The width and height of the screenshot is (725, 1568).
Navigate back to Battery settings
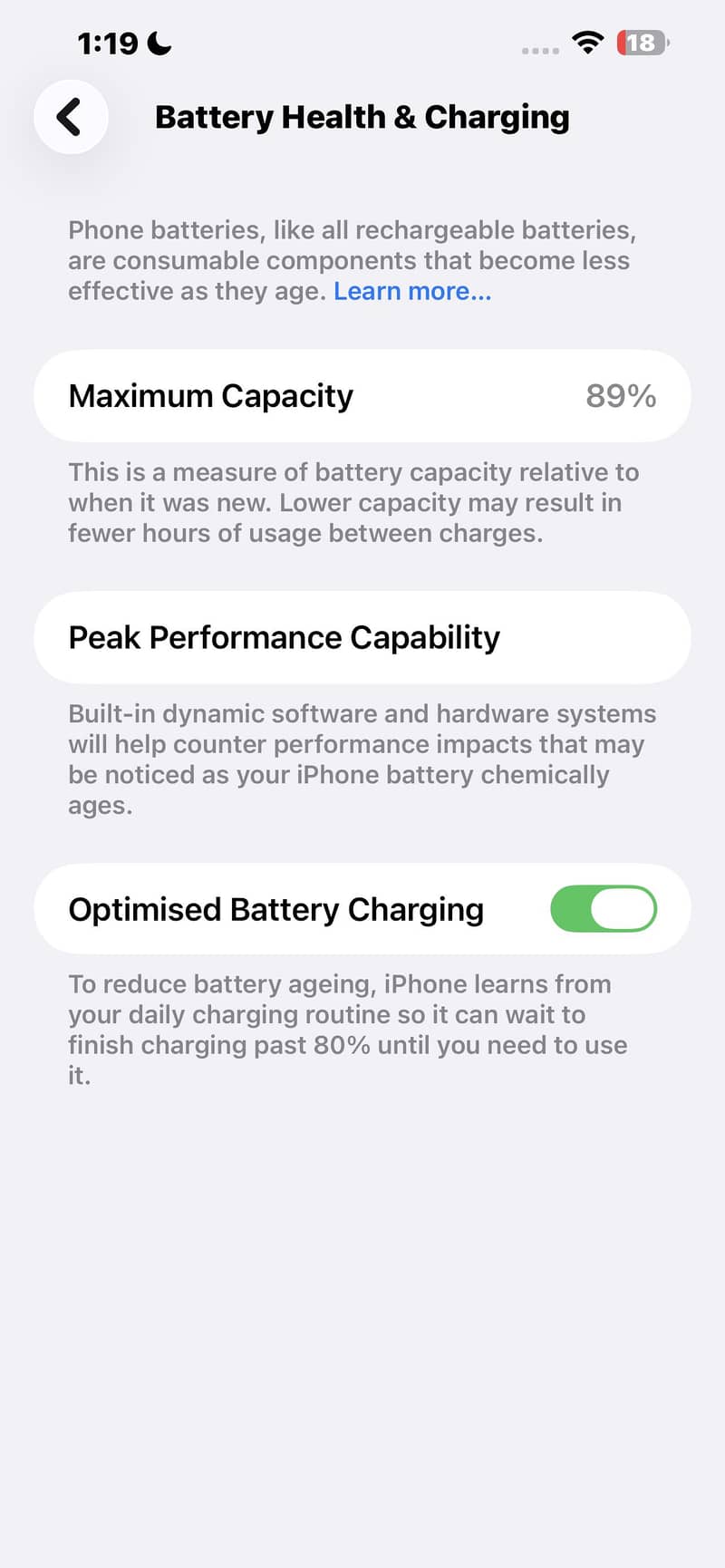(71, 116)
